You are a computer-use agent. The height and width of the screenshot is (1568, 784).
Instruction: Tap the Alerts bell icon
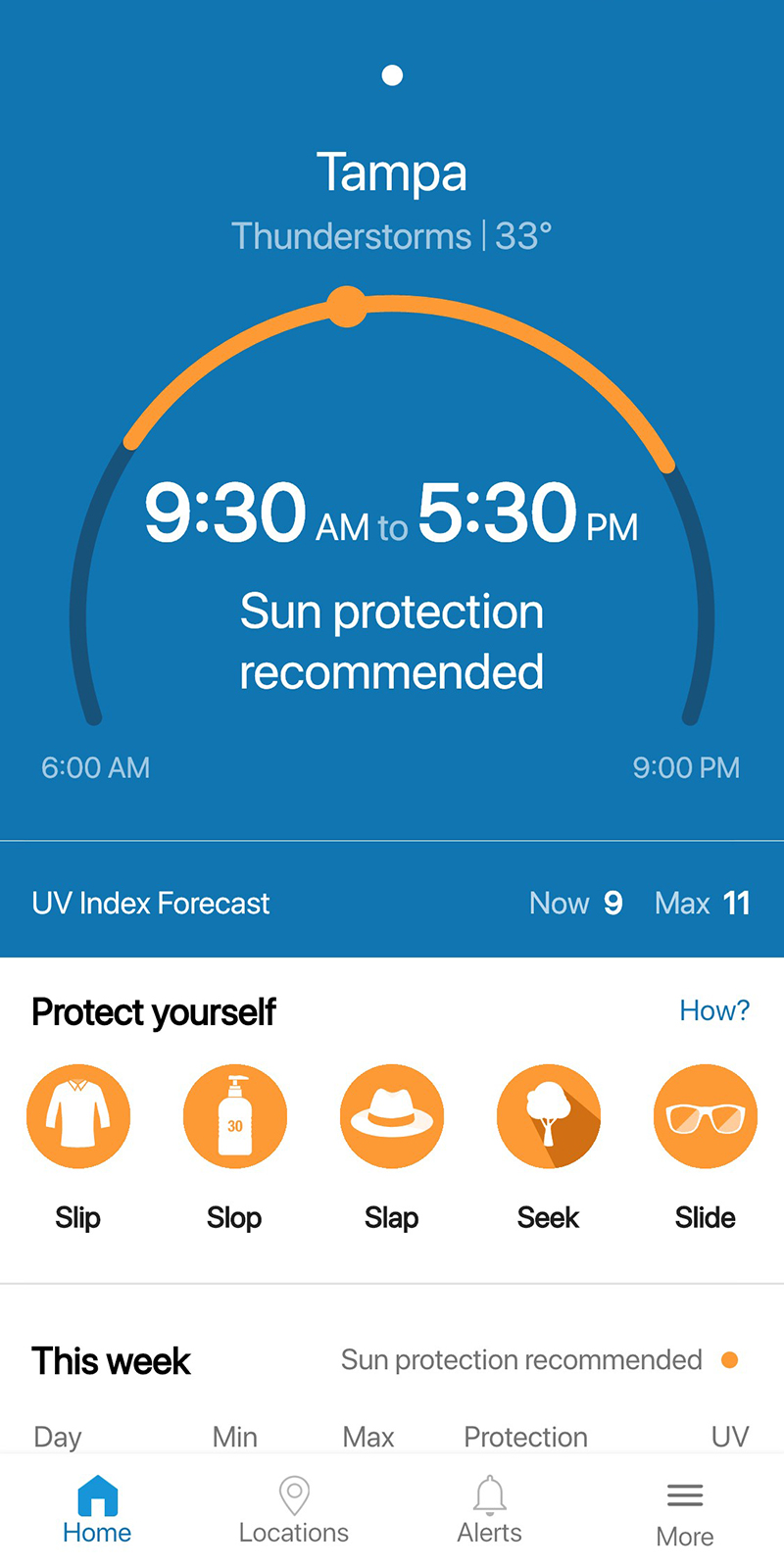(x=490, y=1494)
